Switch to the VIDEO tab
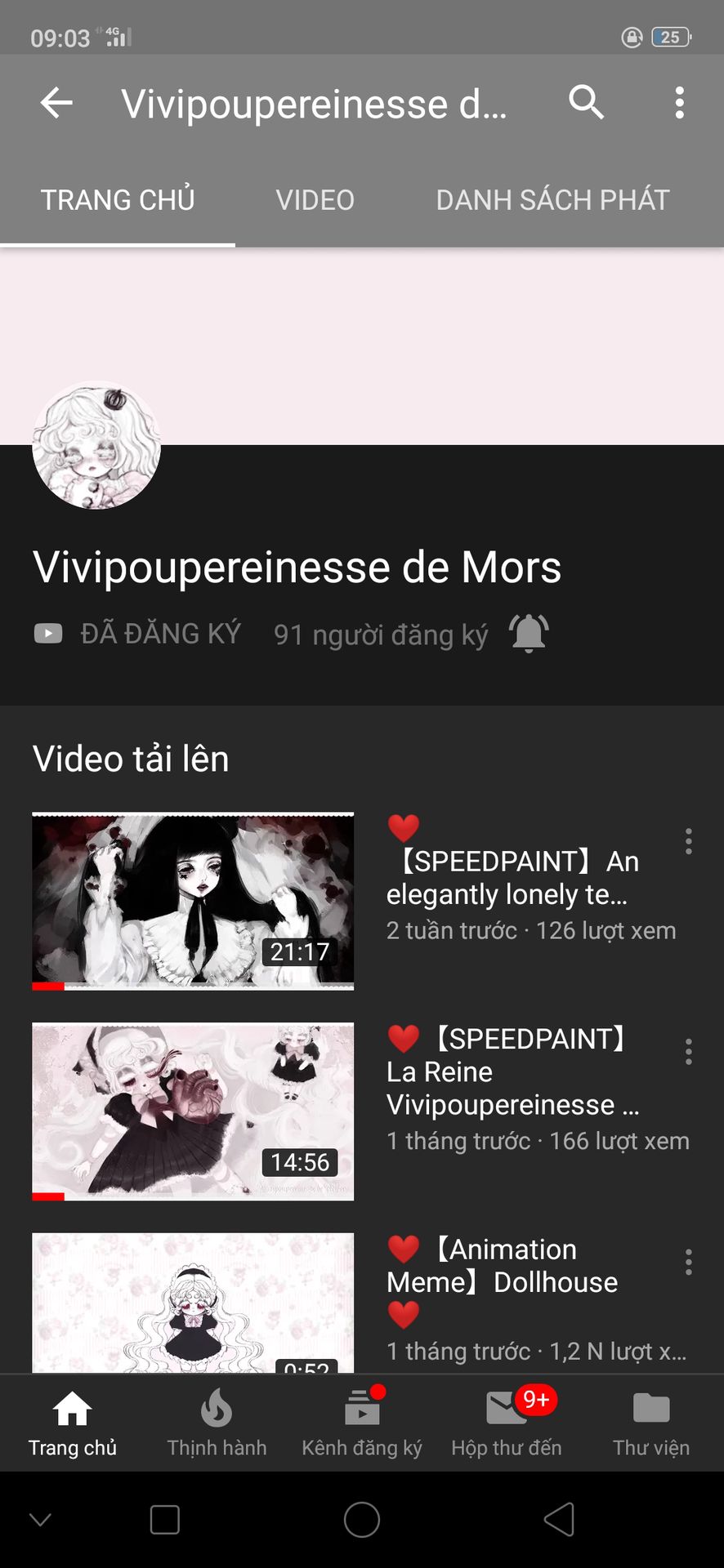 (x=315, y=200)
